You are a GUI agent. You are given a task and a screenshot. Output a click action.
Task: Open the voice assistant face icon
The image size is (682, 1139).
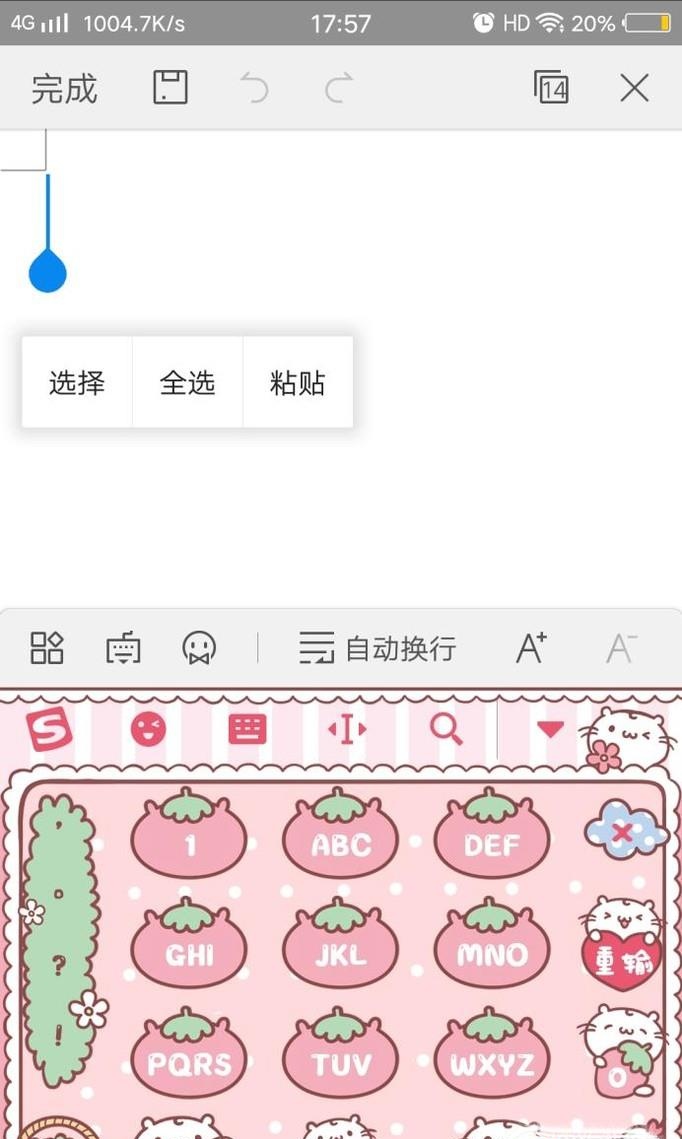199,649
